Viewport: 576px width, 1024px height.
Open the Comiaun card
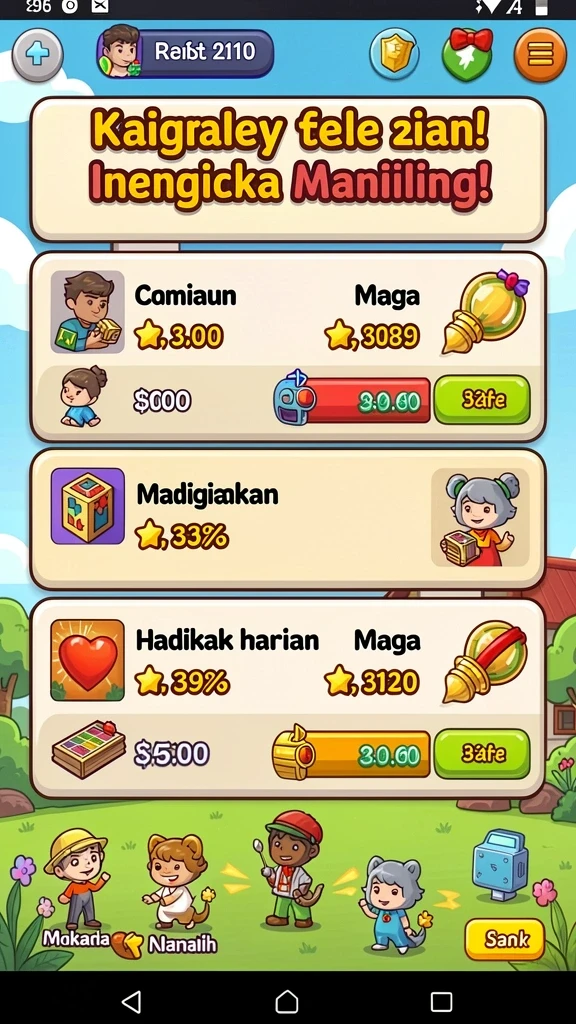click(287, 347)
